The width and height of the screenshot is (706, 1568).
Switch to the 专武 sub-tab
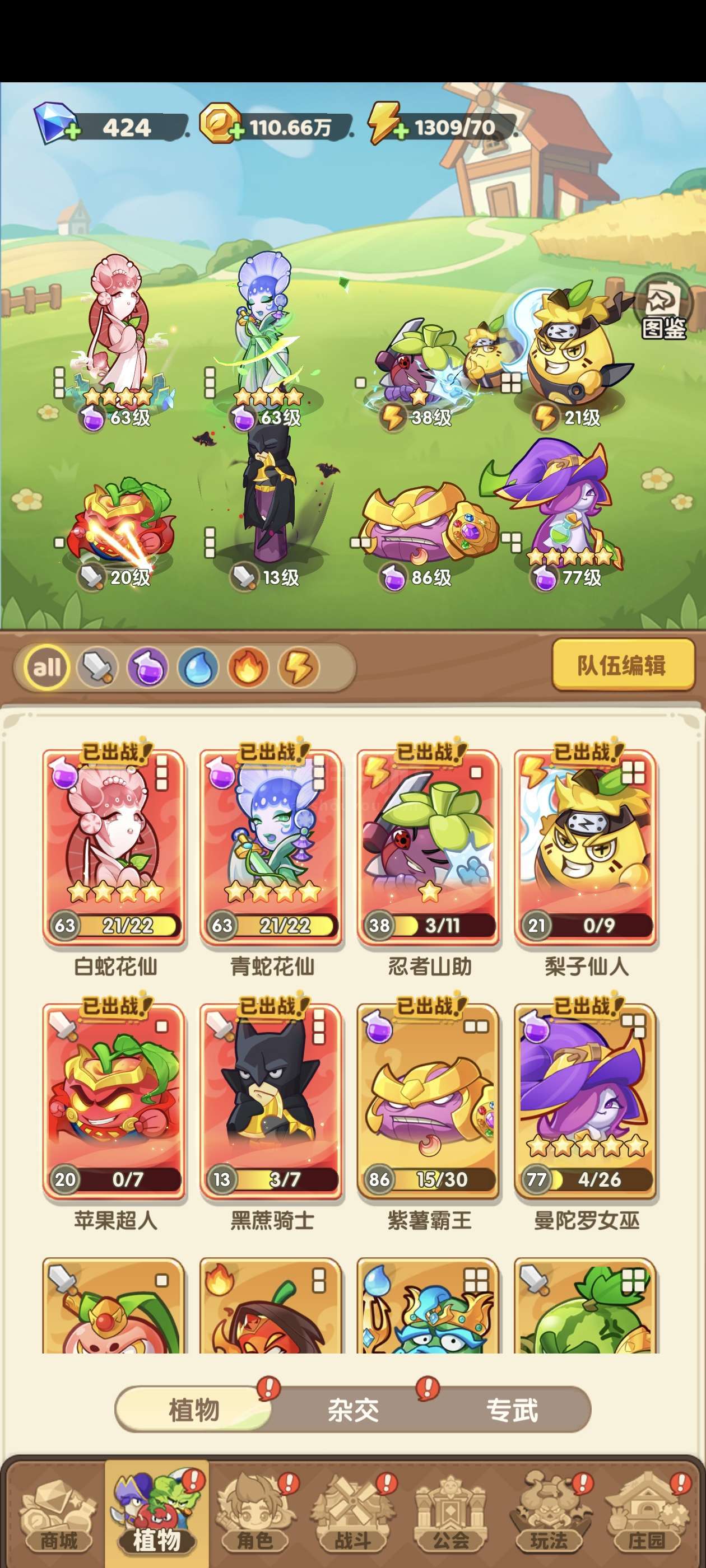click(x=512, y=1410)
